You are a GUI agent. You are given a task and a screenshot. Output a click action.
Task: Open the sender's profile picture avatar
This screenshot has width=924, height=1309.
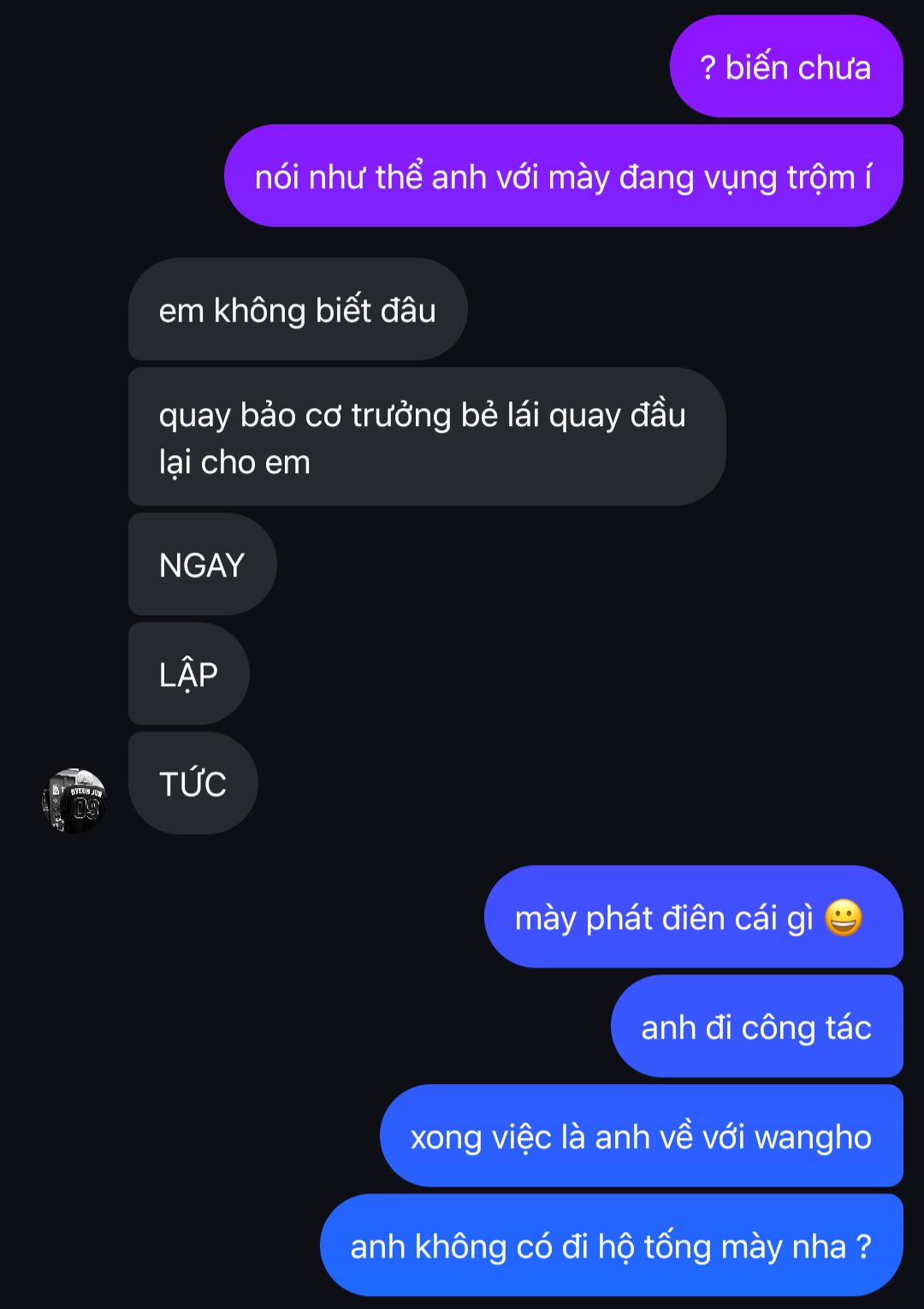(74, 800)
